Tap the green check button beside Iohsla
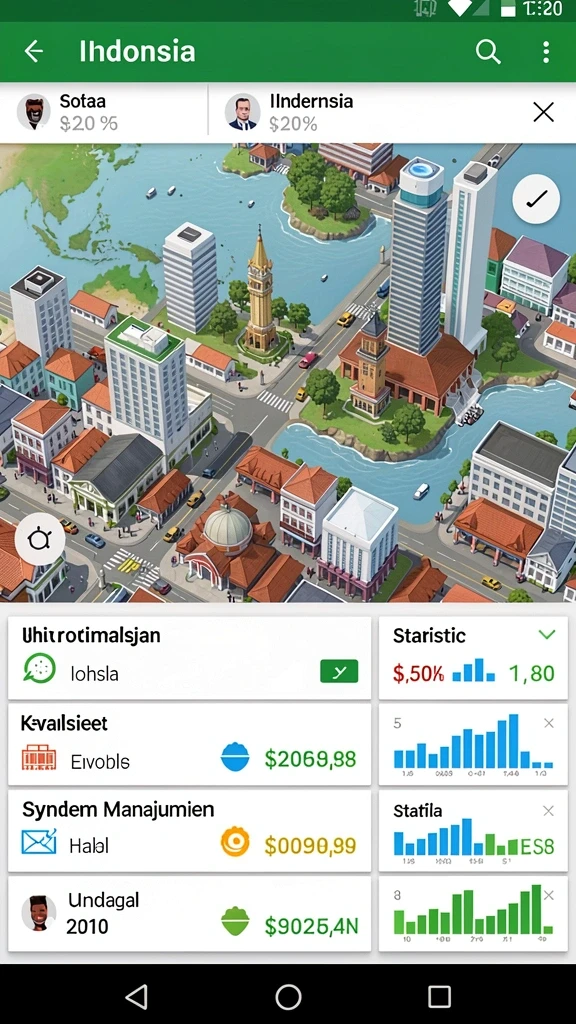 click(x=339, y=671)
